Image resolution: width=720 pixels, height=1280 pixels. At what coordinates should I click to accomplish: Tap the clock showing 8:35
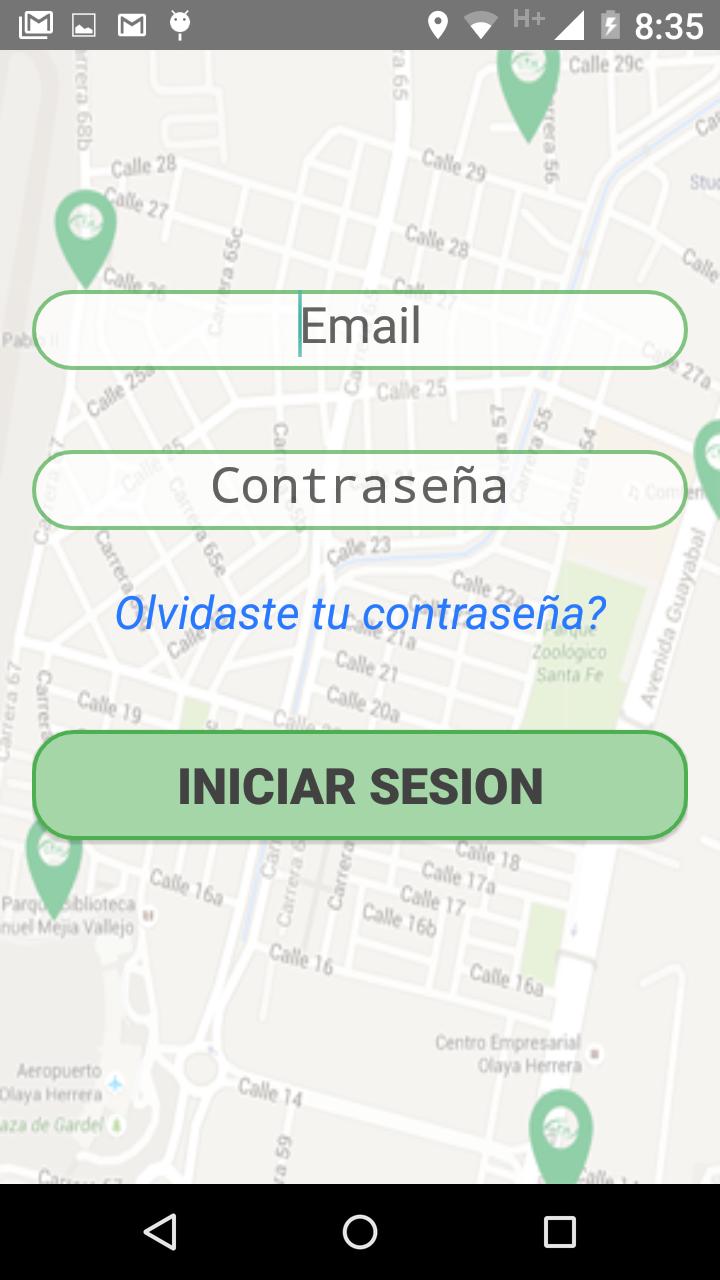pos(668,25)
